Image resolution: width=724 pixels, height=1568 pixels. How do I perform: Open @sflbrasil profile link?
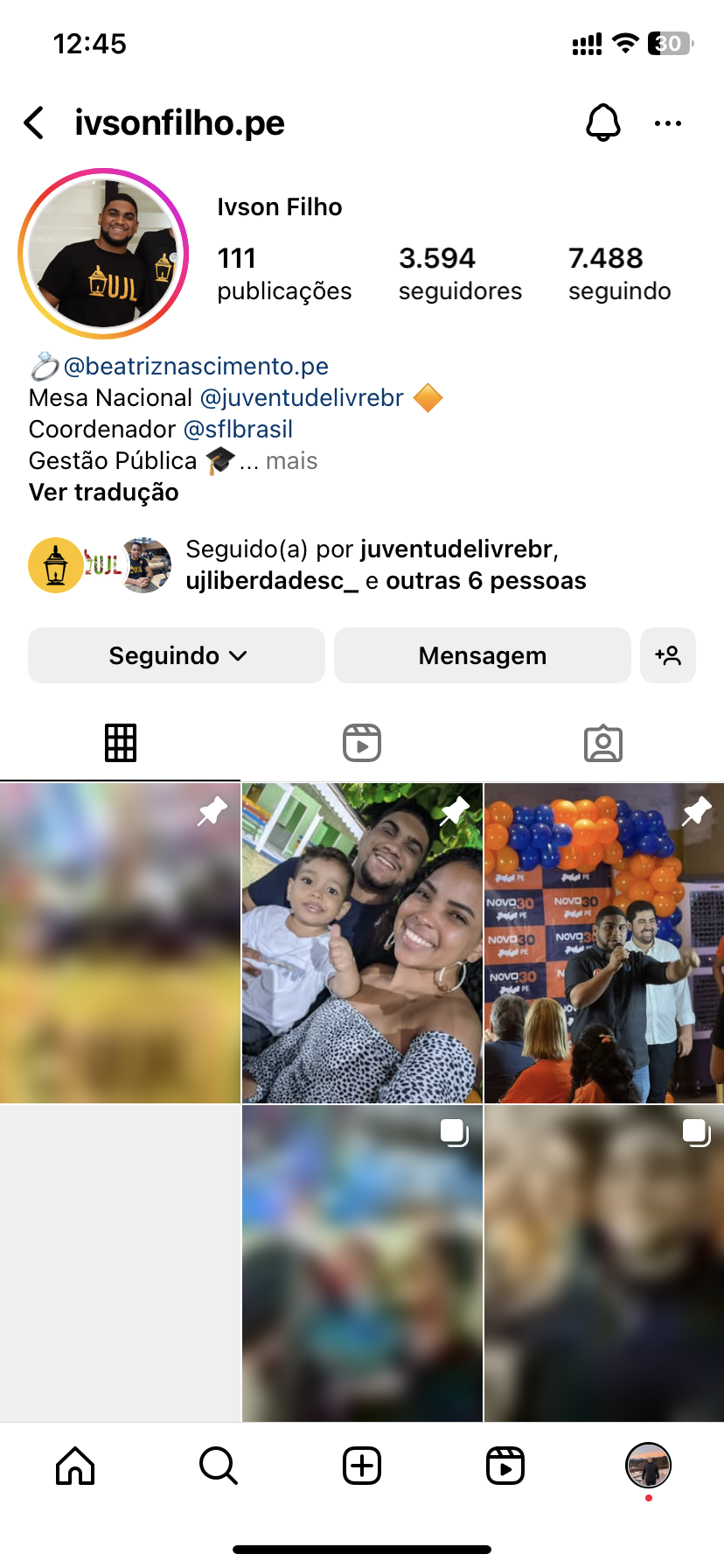pos(238,429)
